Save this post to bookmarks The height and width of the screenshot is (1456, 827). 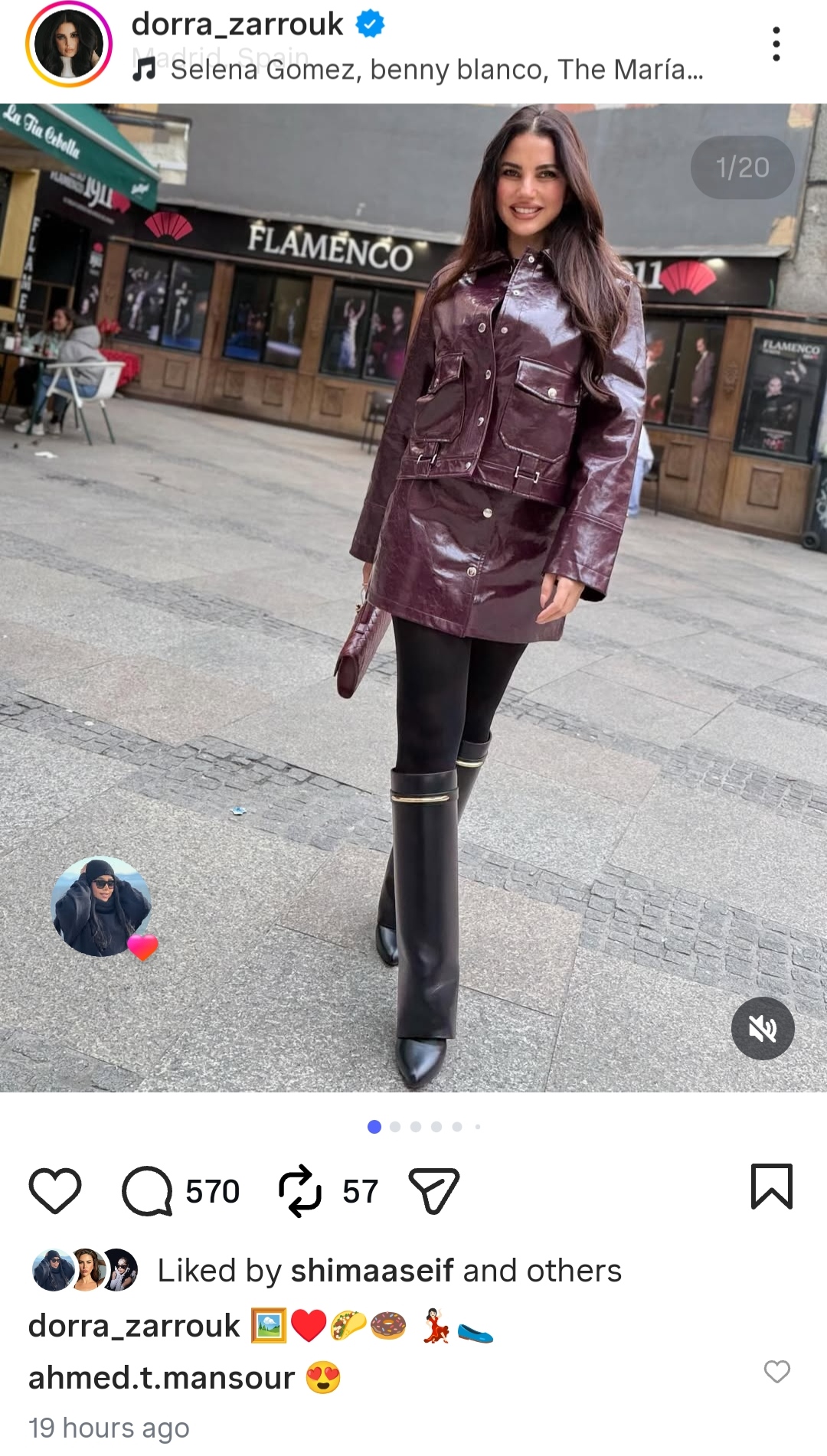771,1187
